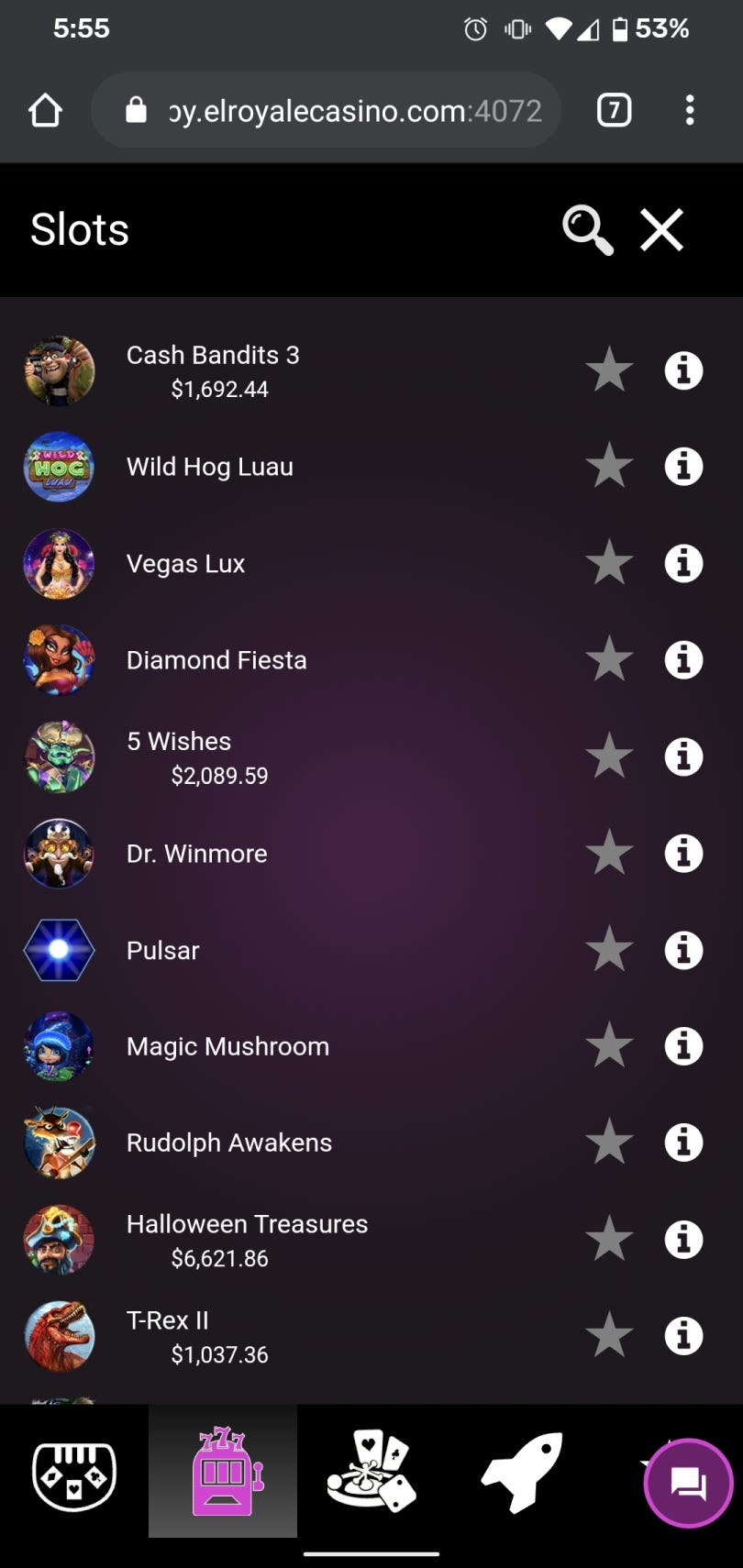743x1568 pixels.
Task: Select the Pulsar slot
Action: click(162, 950)
